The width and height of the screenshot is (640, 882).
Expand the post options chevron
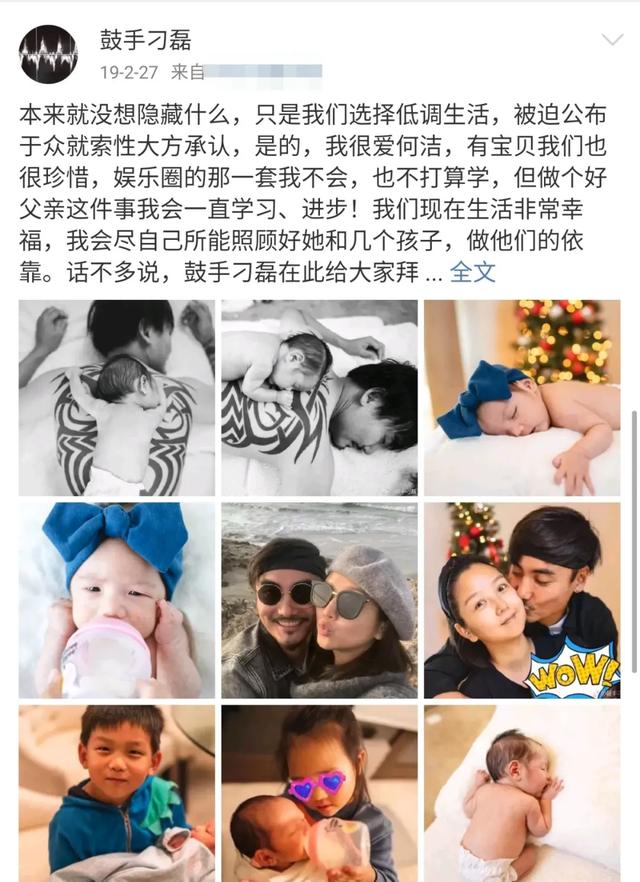coord(611,41)
